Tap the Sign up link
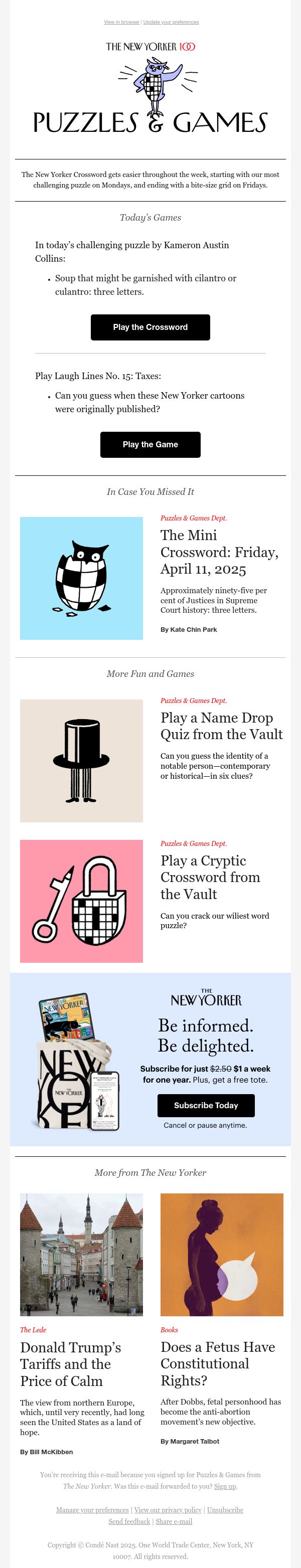 (x=224, y=1486)
